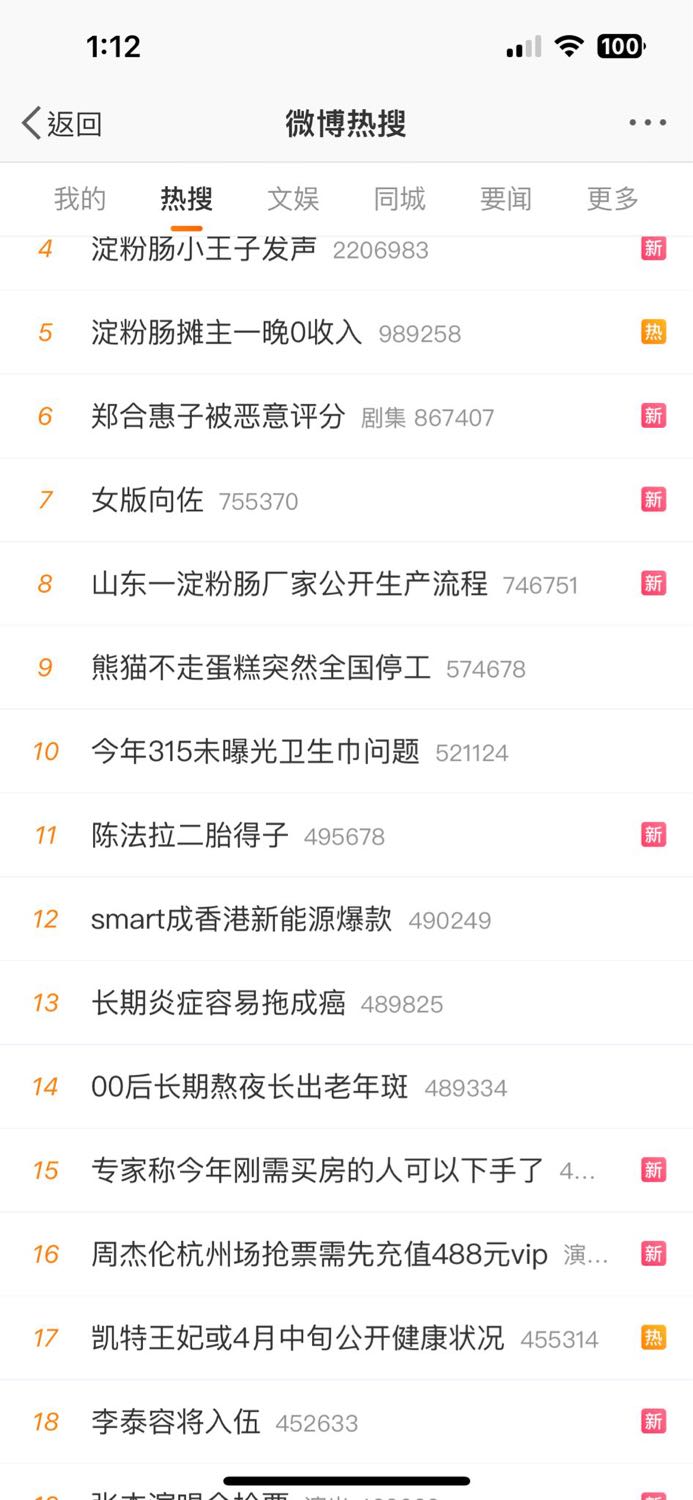The width and height of the screenshot is (693, 1500).
Task: Switch to the 我的 tab
Action: pos(80,199)
